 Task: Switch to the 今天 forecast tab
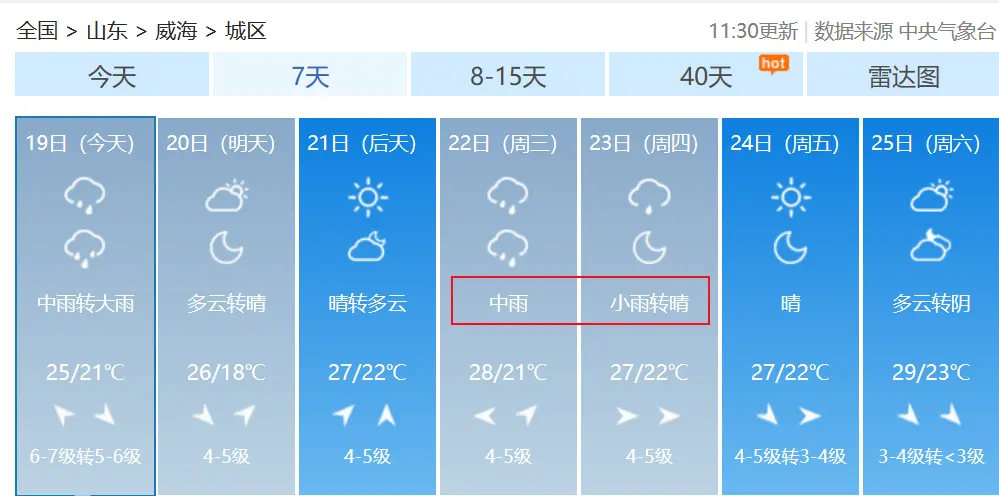click(x=111, y=76)
